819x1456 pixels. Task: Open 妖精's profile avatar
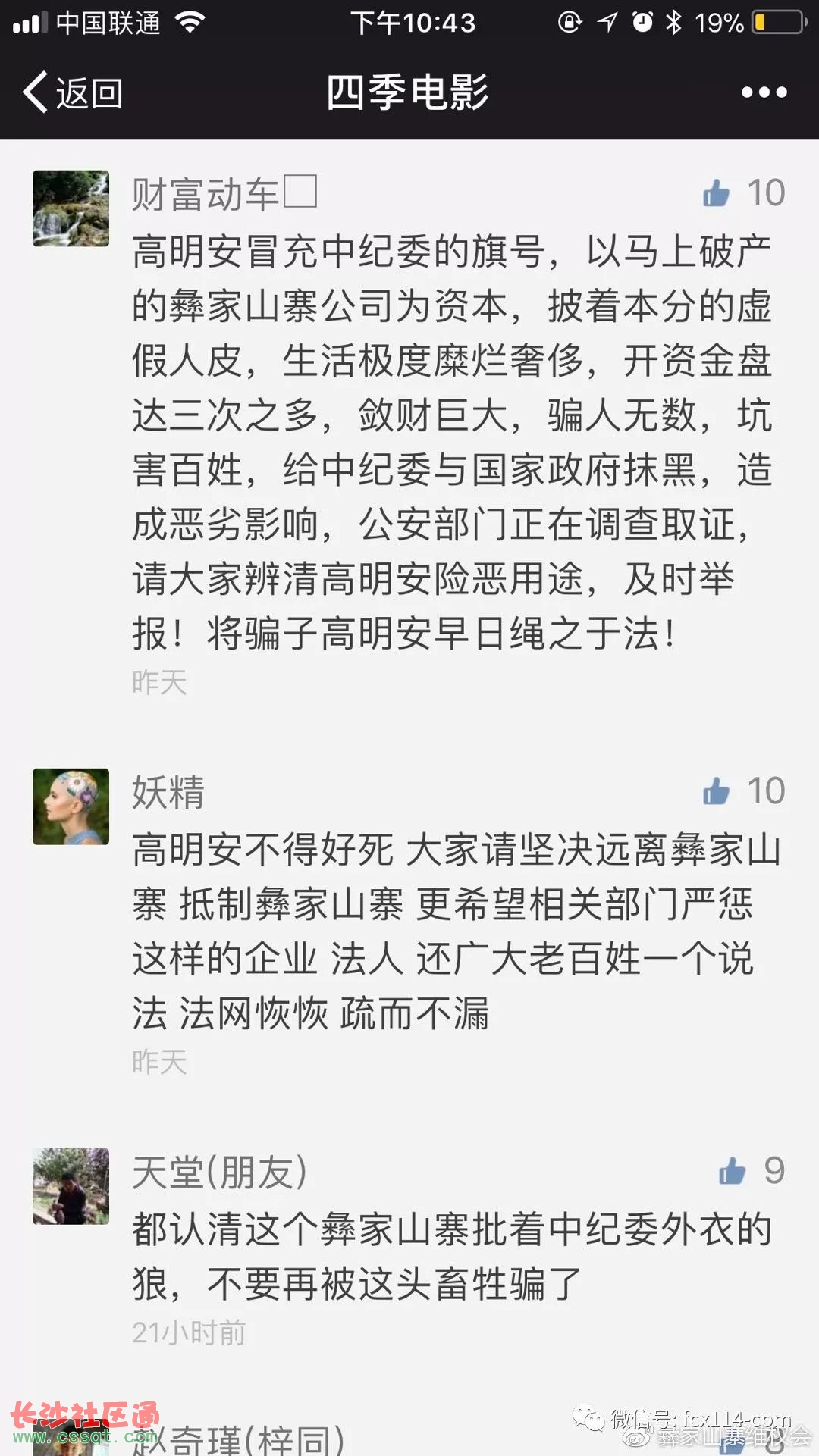pyautogui.click(x=71, y=806)
